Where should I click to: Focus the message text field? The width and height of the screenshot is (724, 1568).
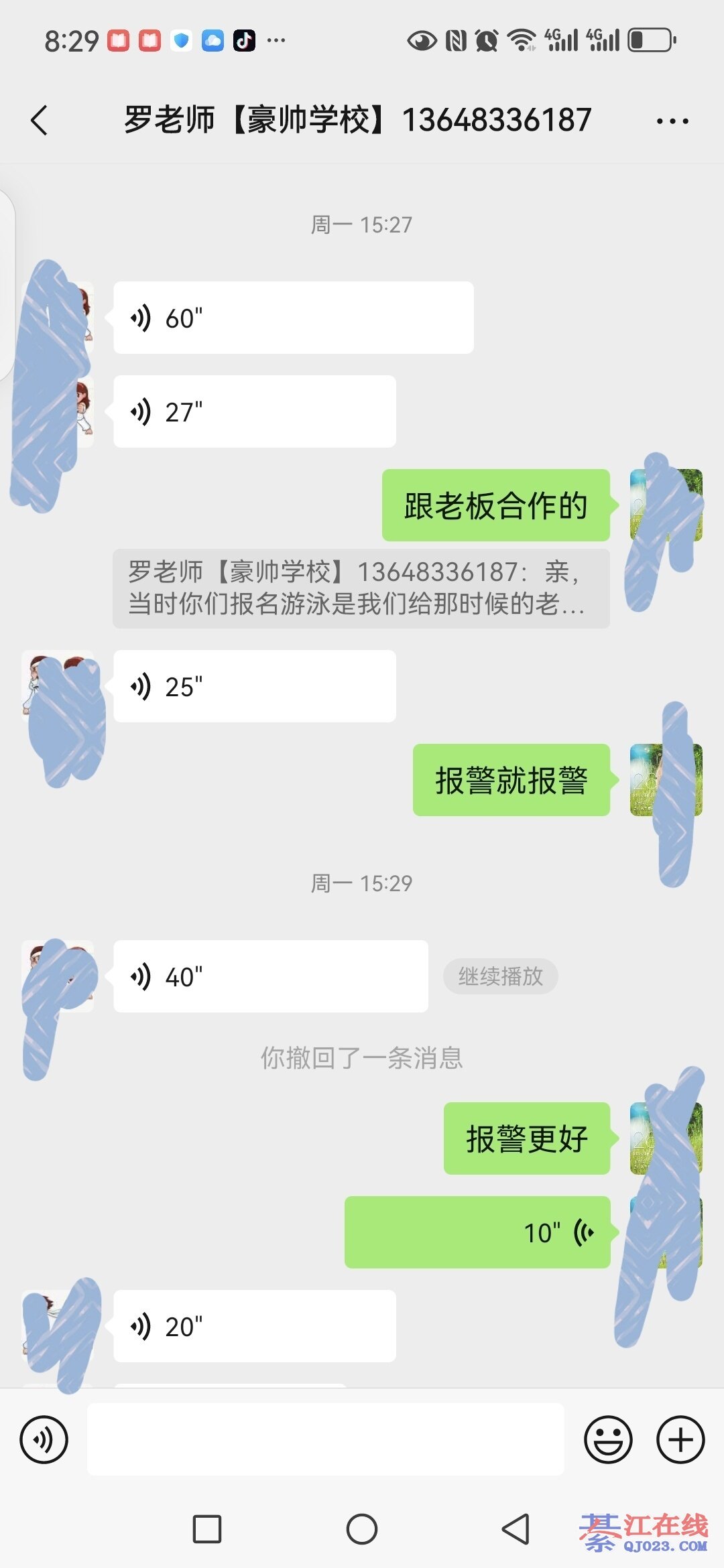(x=325, y=1439)
